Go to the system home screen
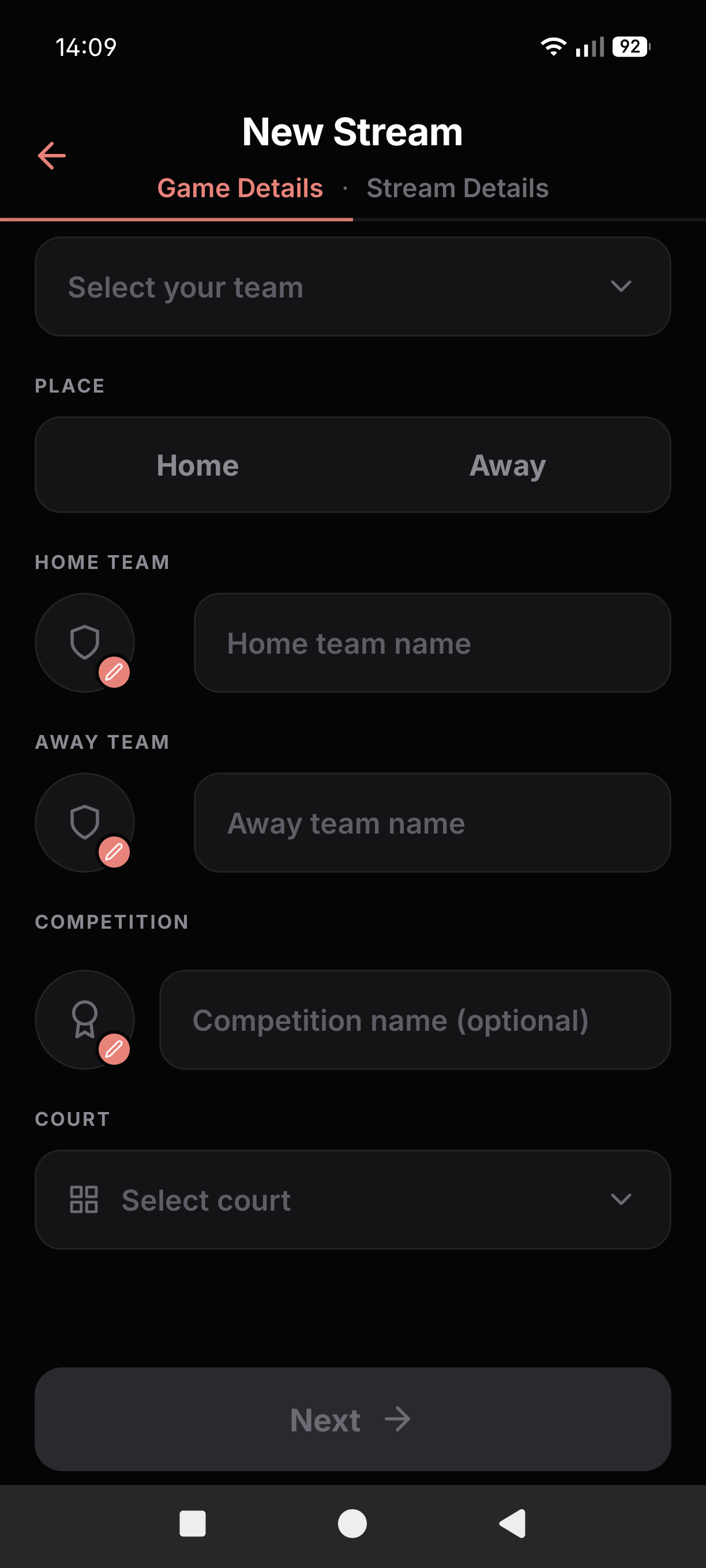This screenshot has height=1568, width=706. tap(352, 1524)
